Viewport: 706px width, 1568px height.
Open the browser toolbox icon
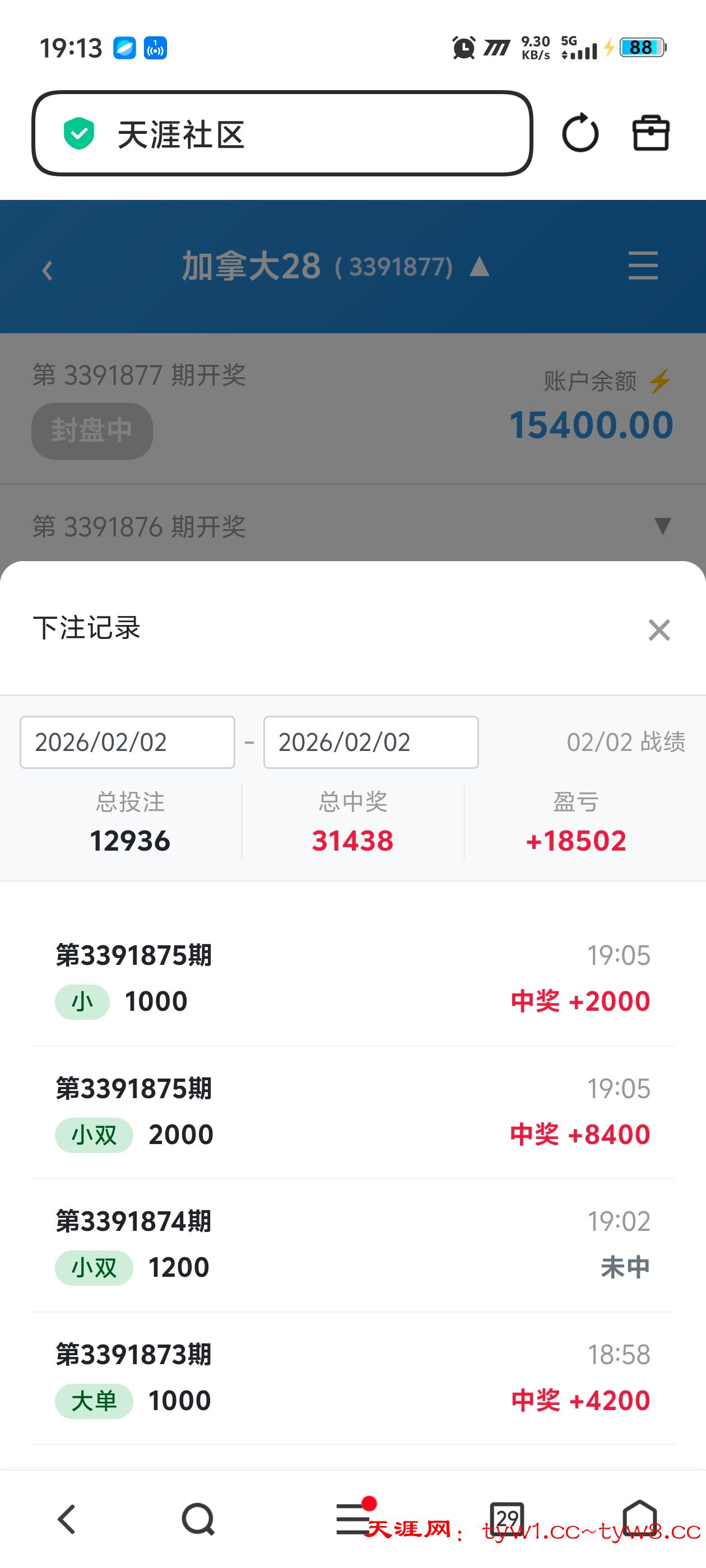pyautogui.click(x=651, y=133)
